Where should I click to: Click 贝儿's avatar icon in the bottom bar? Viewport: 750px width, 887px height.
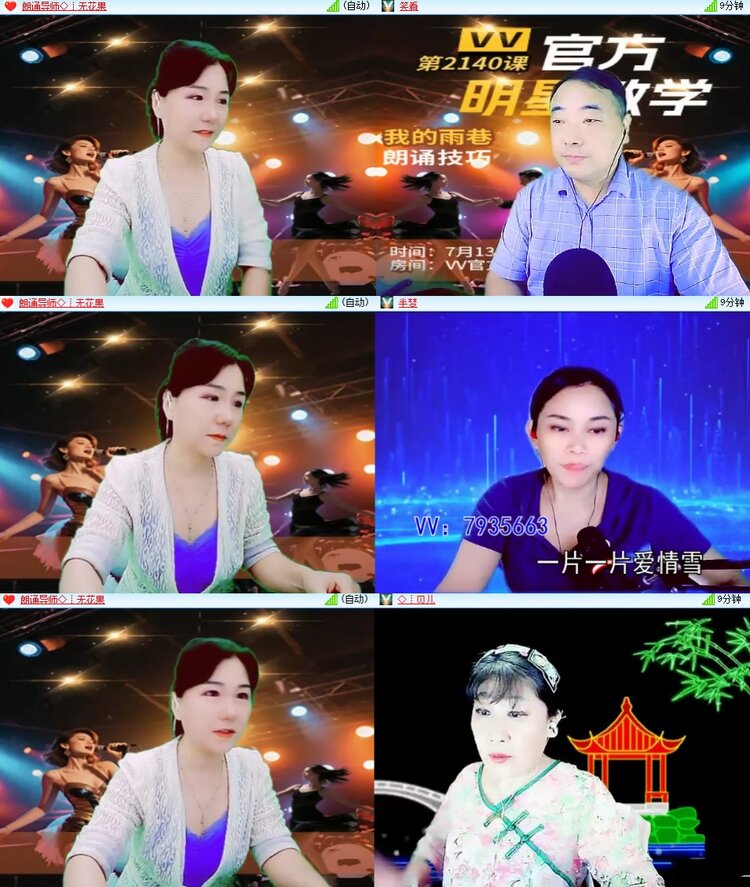click(x=384, y=601)
